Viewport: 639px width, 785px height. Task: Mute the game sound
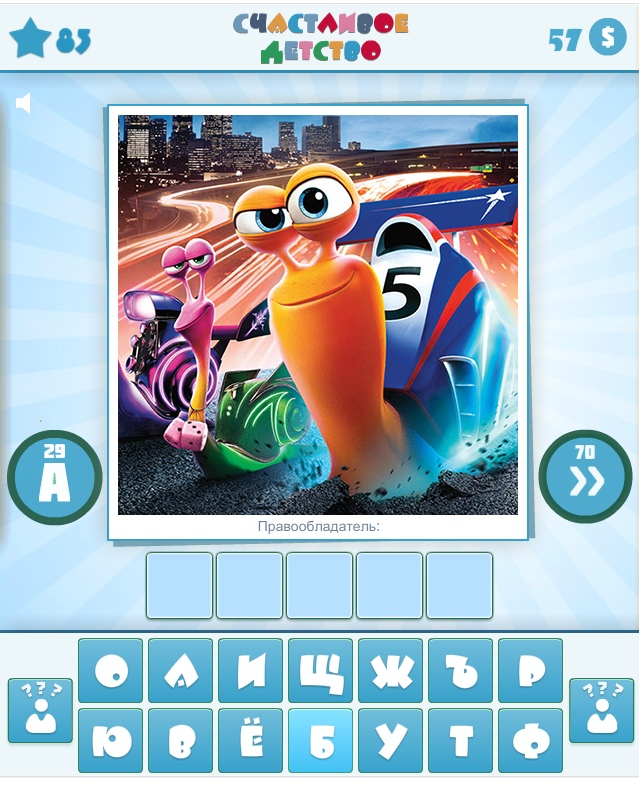(x=23, y=103)
